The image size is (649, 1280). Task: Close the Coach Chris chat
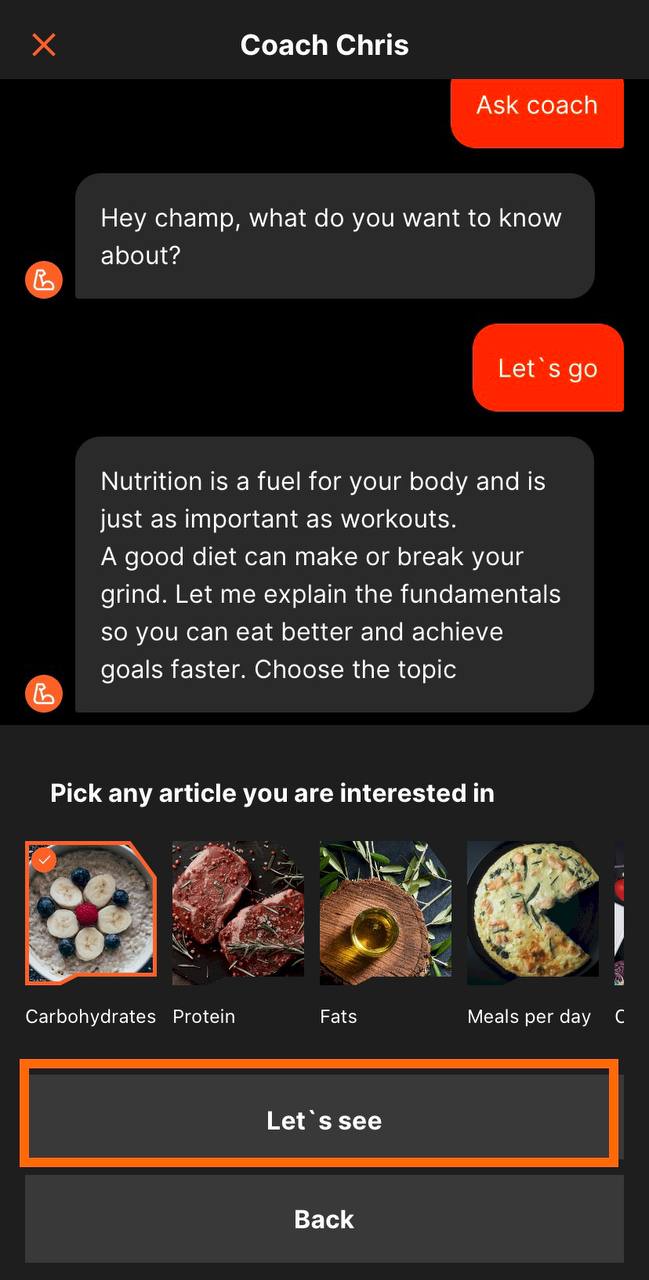coord(44,45)
